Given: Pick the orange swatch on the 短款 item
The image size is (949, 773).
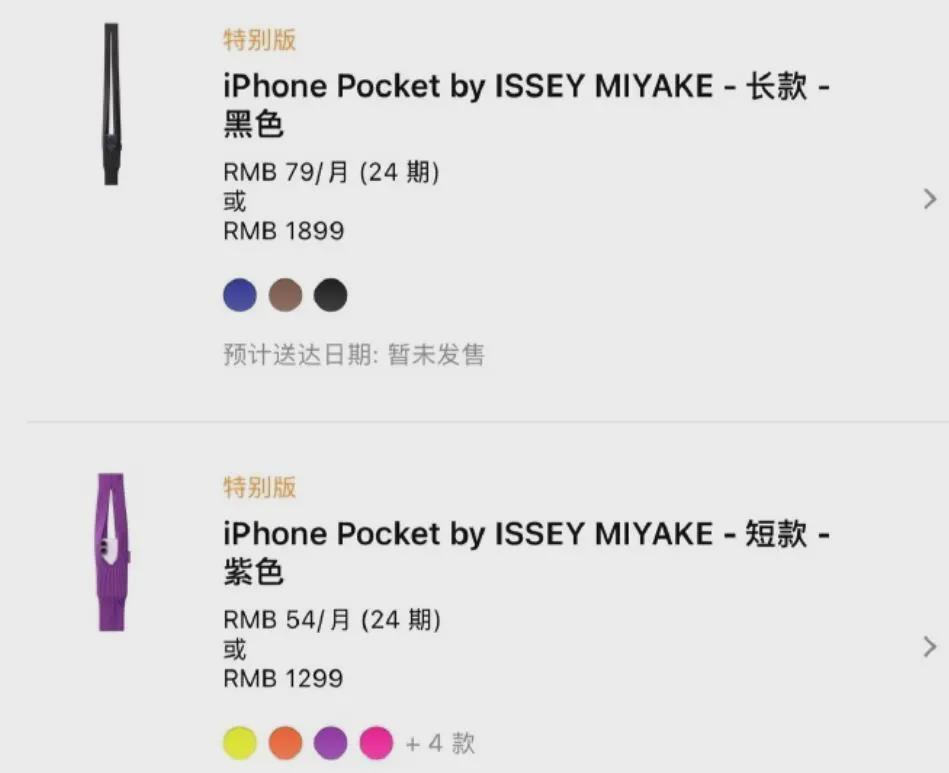Looking at the screenshot, I should click(x=285, y=743).
